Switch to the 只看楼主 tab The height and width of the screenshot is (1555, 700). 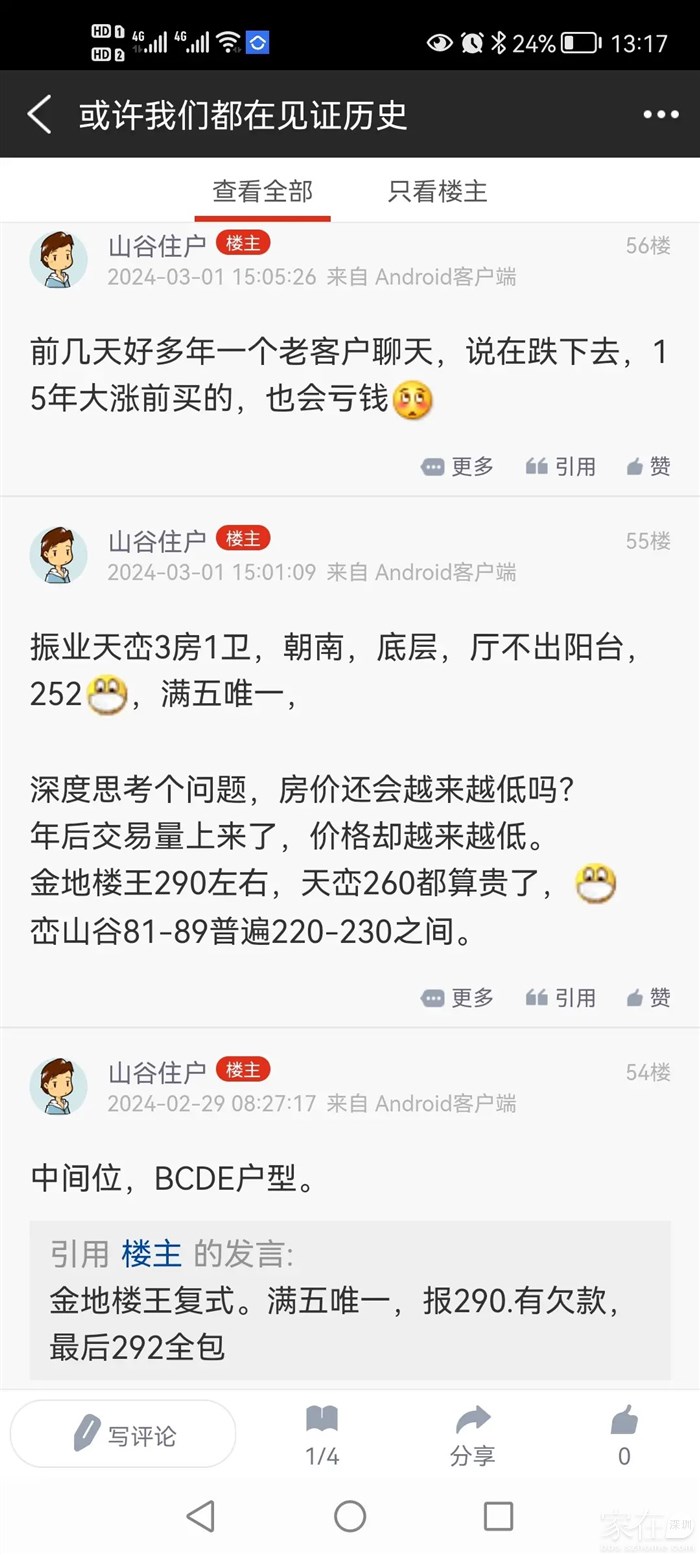[x=438, y=191]
